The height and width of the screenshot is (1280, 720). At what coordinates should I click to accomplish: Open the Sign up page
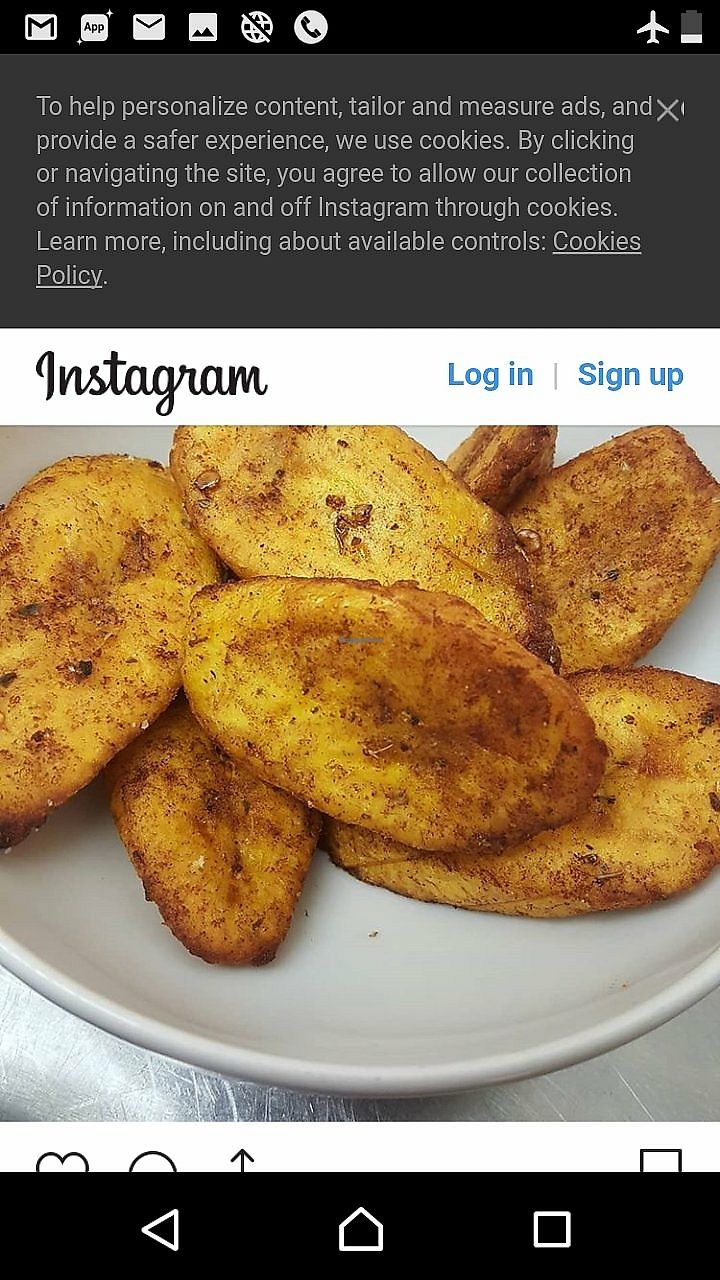tap(630, 375)
